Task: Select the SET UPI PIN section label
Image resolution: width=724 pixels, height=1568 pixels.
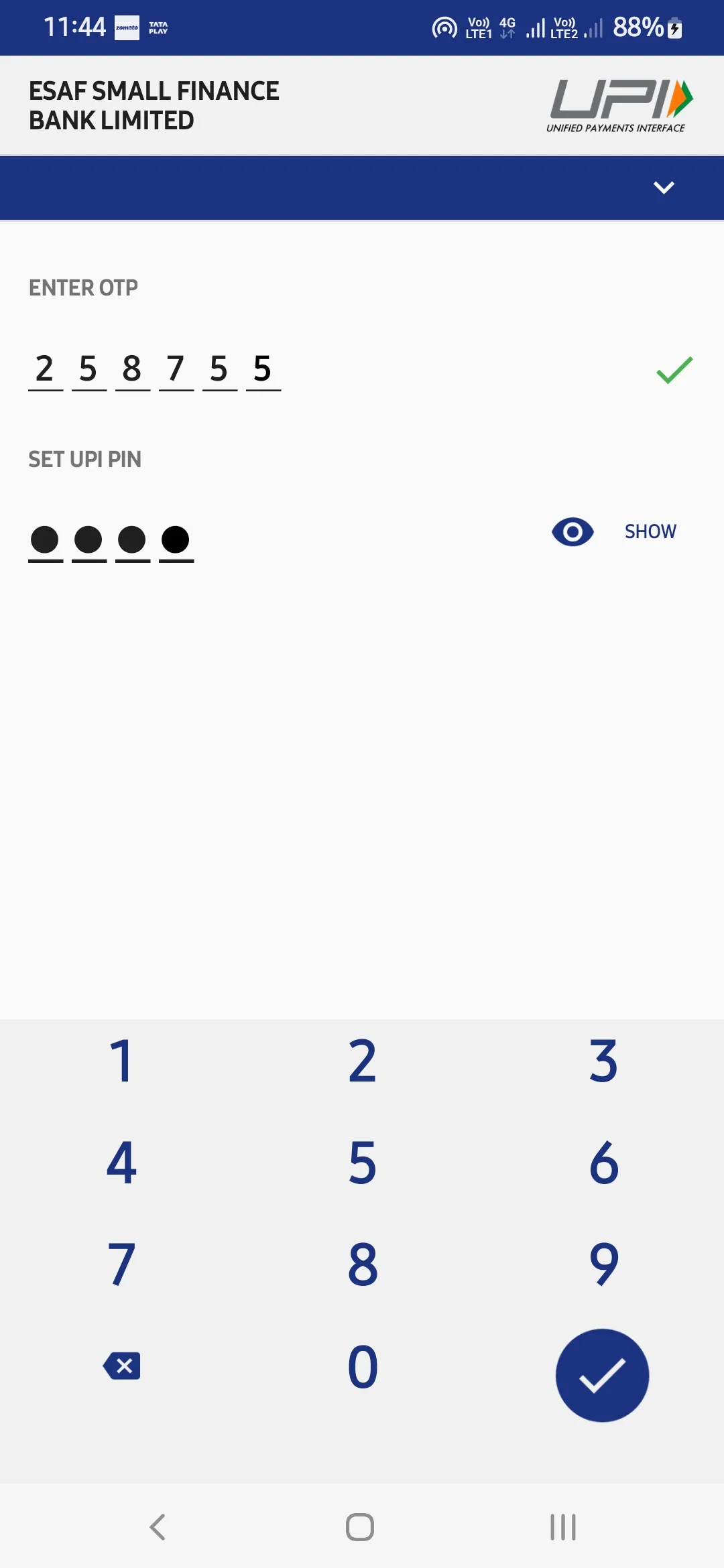Action: tap(84, 459)
